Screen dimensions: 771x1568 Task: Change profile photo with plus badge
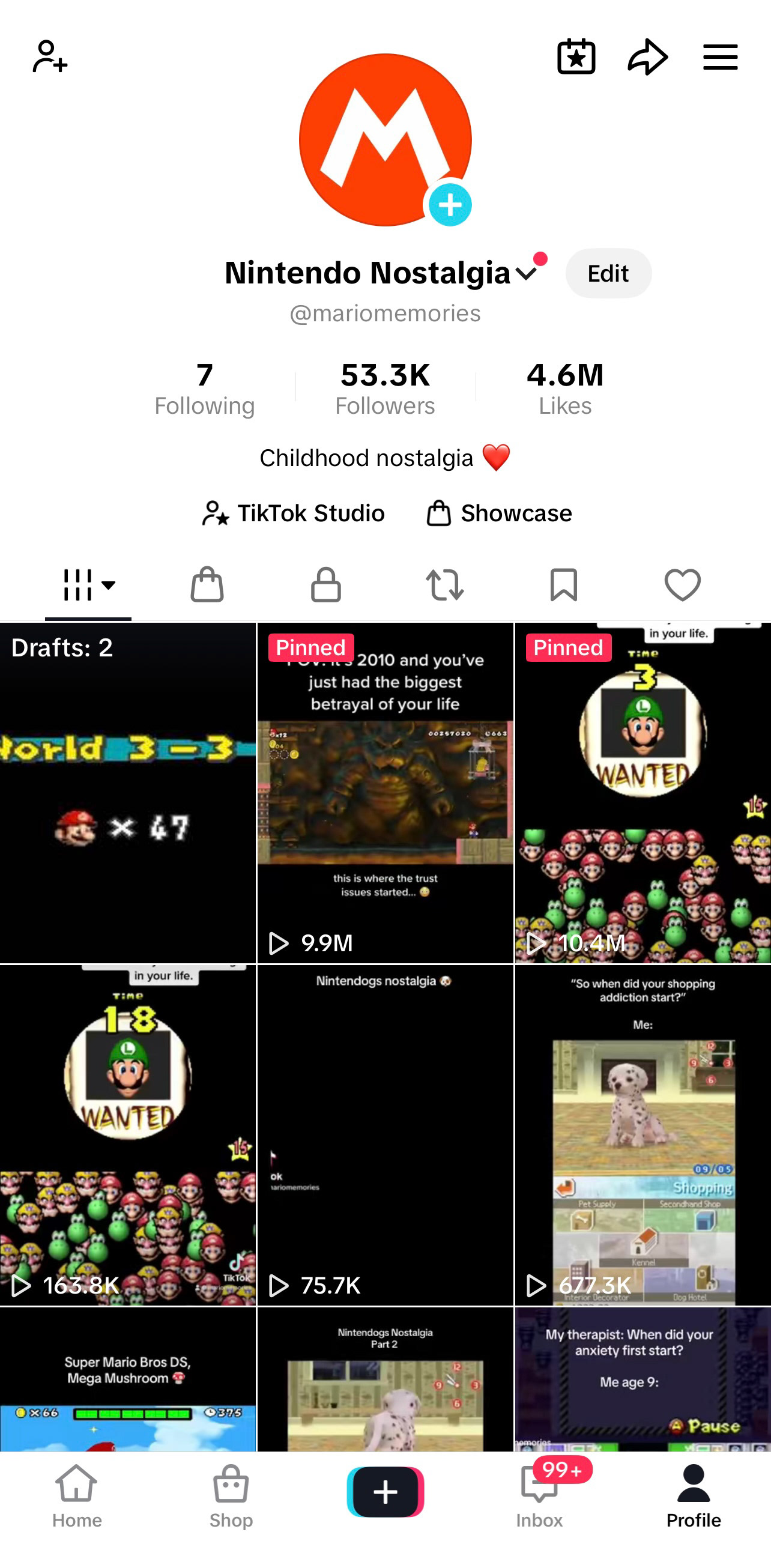coord(450,205)
